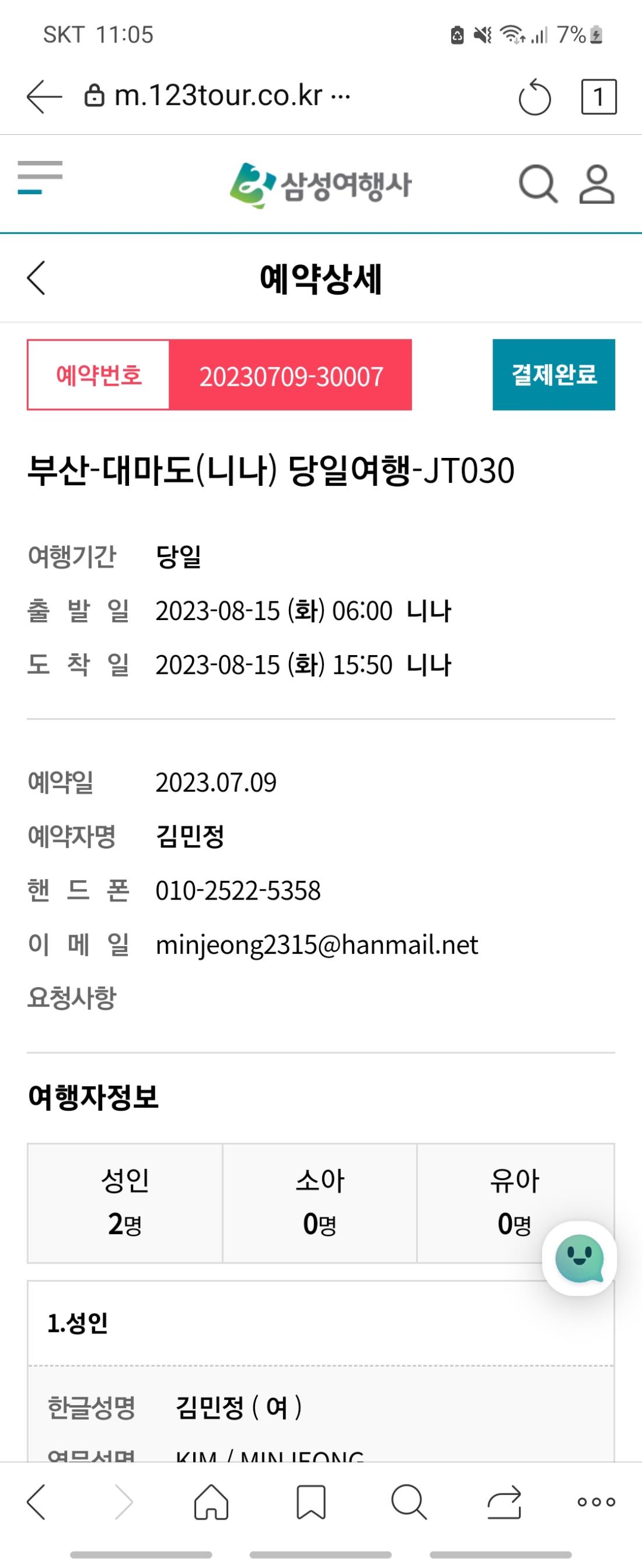
Task: Open the browser's more options menu
Action: [x=596, y=1501]
